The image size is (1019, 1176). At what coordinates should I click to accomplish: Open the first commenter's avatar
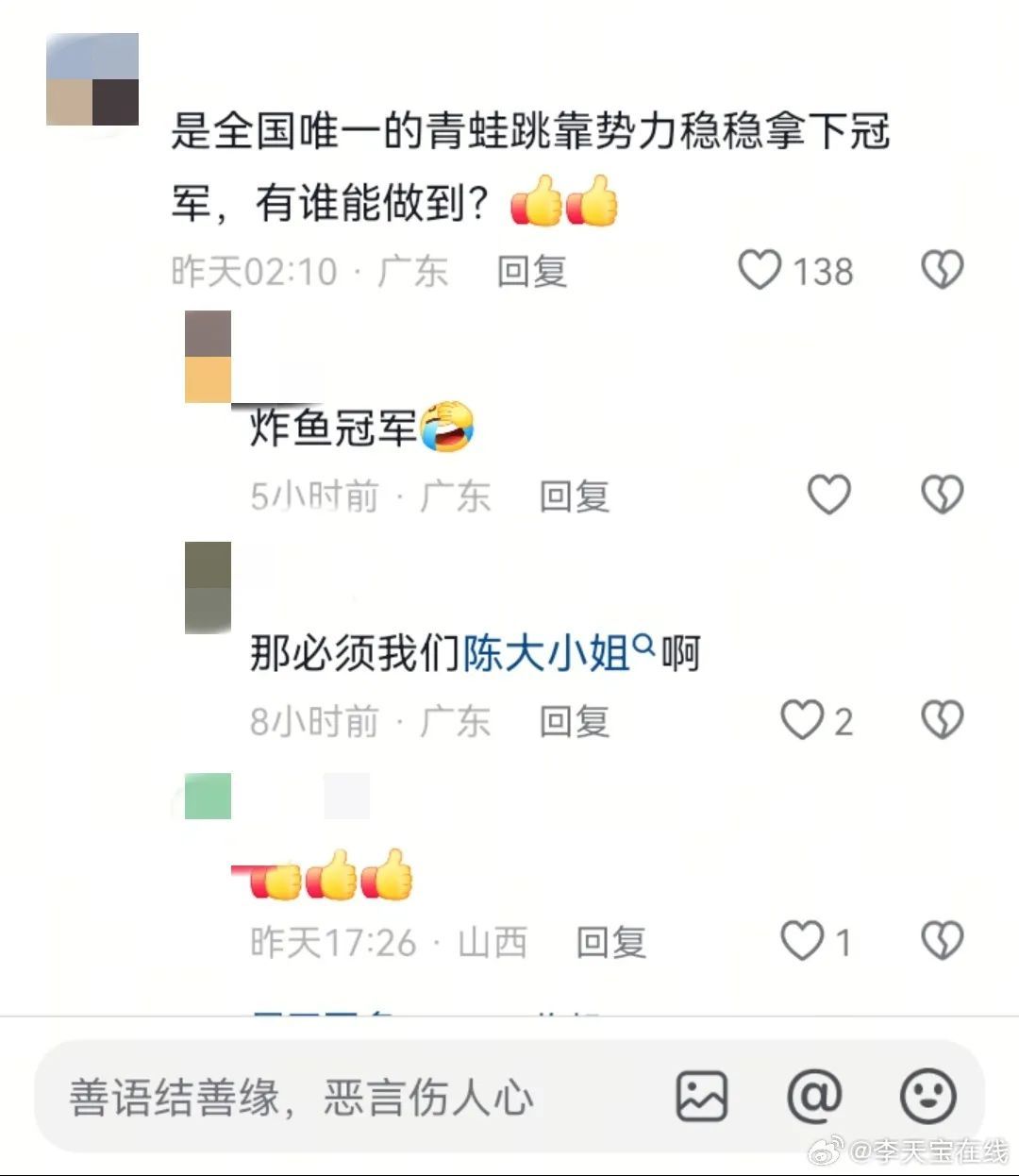coord(94,80)
